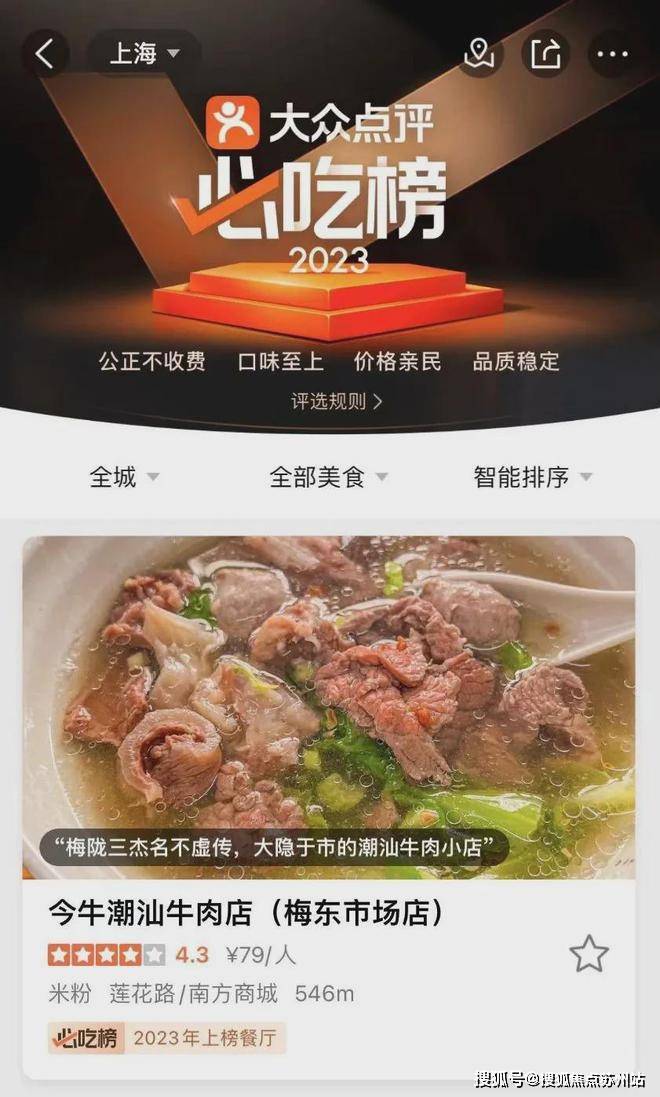Open 今牛潮汕牛肉店 restaurant card
660x1097 pixels.
click(247, 912)
